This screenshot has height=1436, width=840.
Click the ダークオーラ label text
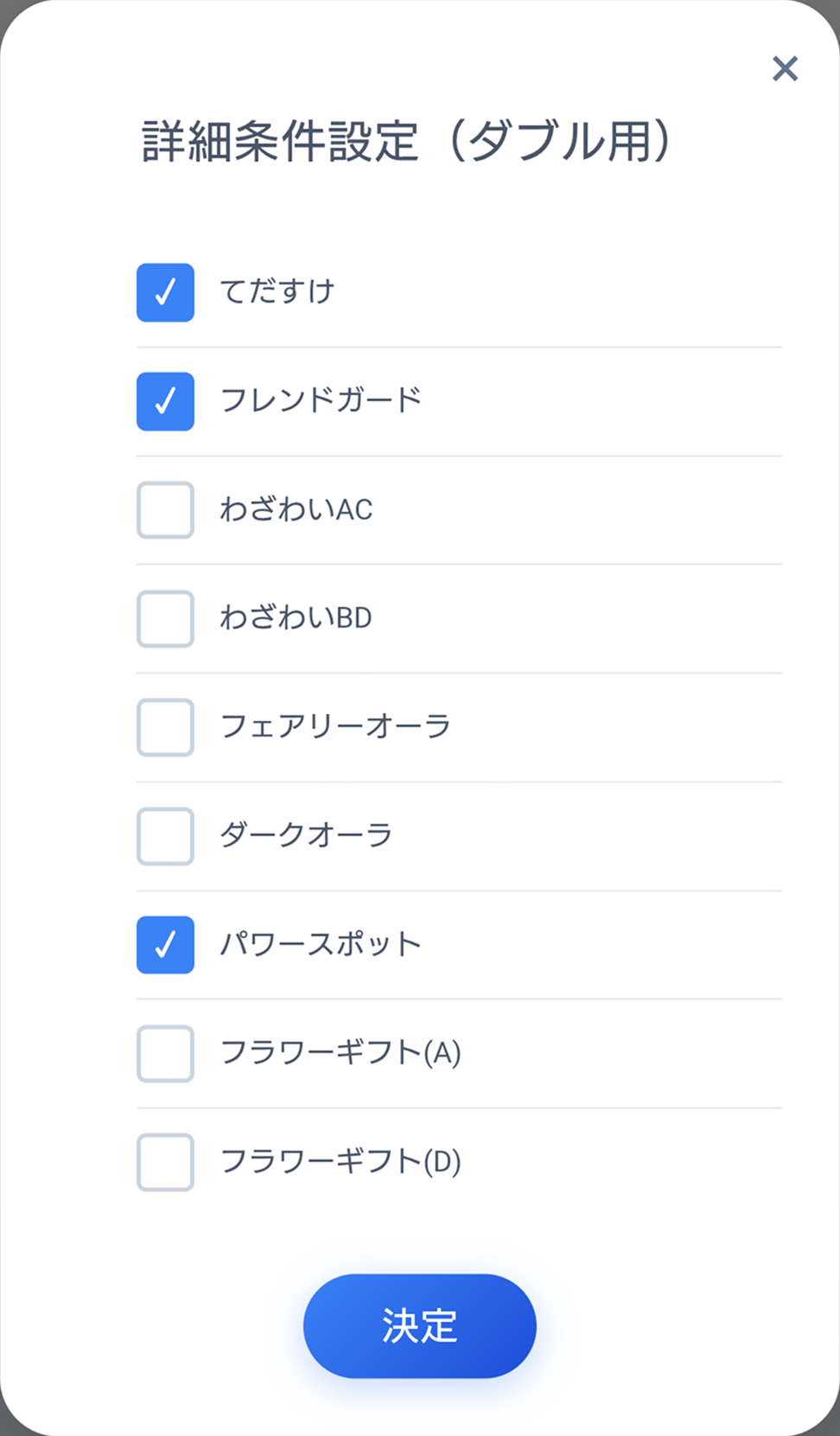click(306, 835)
